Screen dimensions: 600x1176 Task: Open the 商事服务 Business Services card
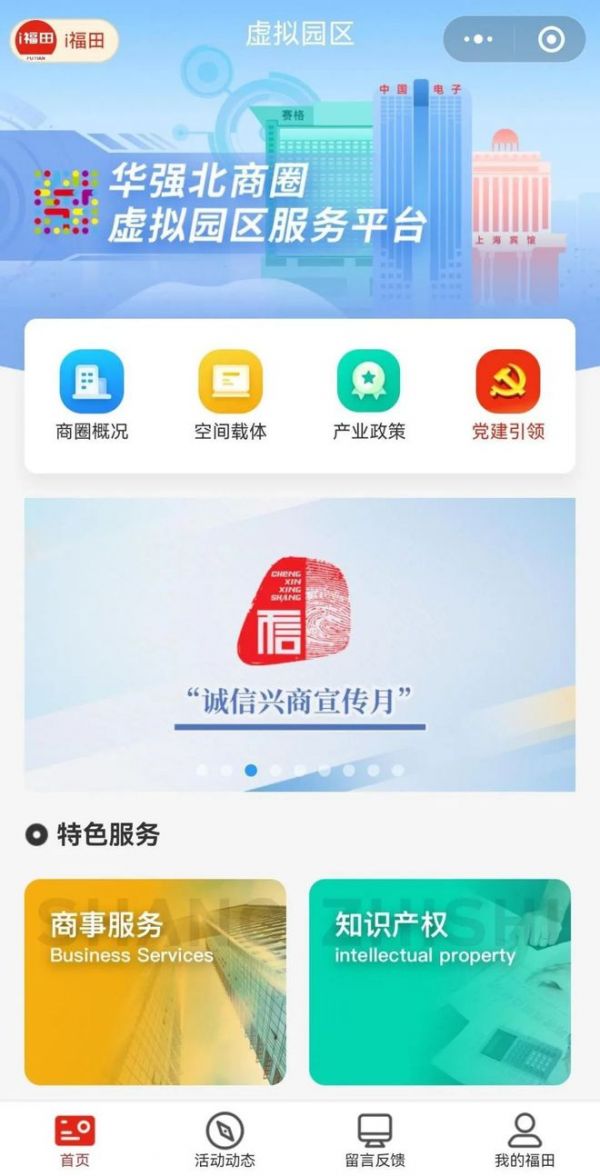click(155, 981)
